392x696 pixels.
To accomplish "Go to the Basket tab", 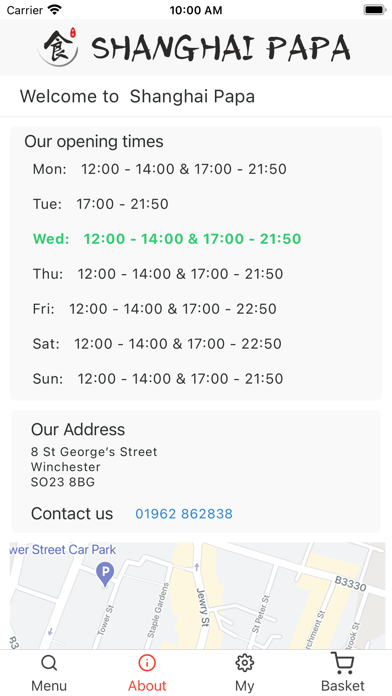I will (x=343, y=673).
